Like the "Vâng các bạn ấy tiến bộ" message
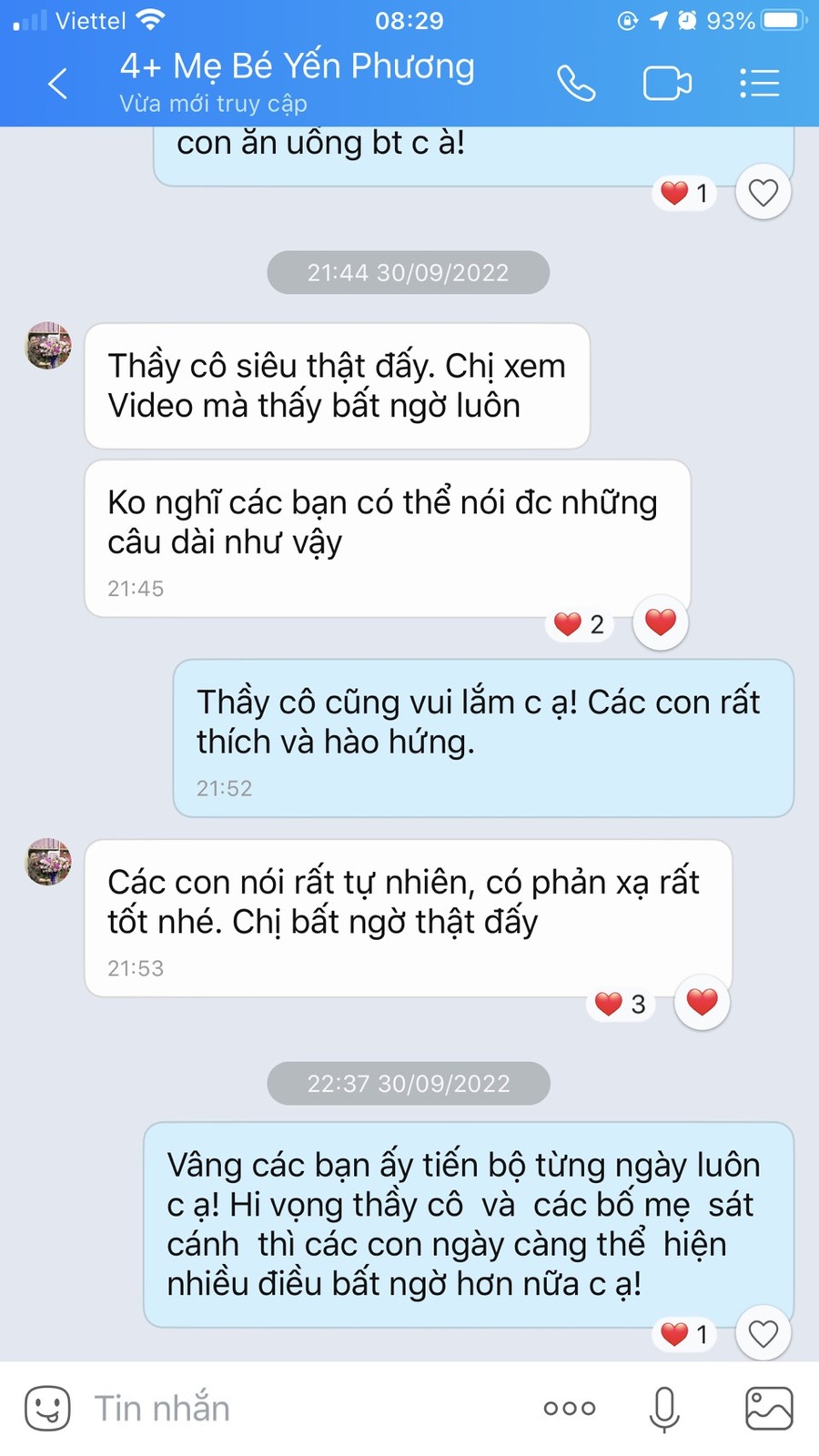This screenshot has width=819, height=1456. point(763,1334)
